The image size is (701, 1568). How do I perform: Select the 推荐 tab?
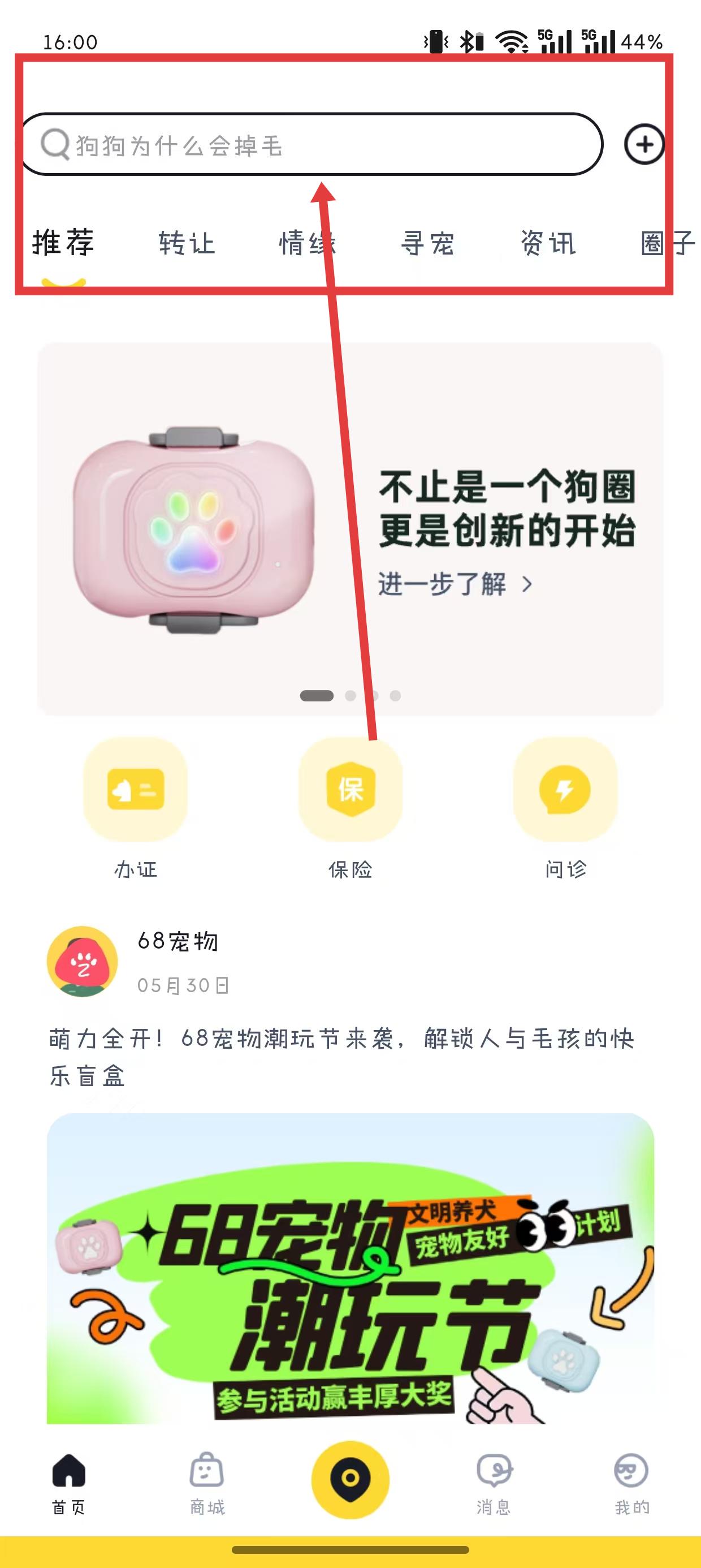tap(63, 243)
